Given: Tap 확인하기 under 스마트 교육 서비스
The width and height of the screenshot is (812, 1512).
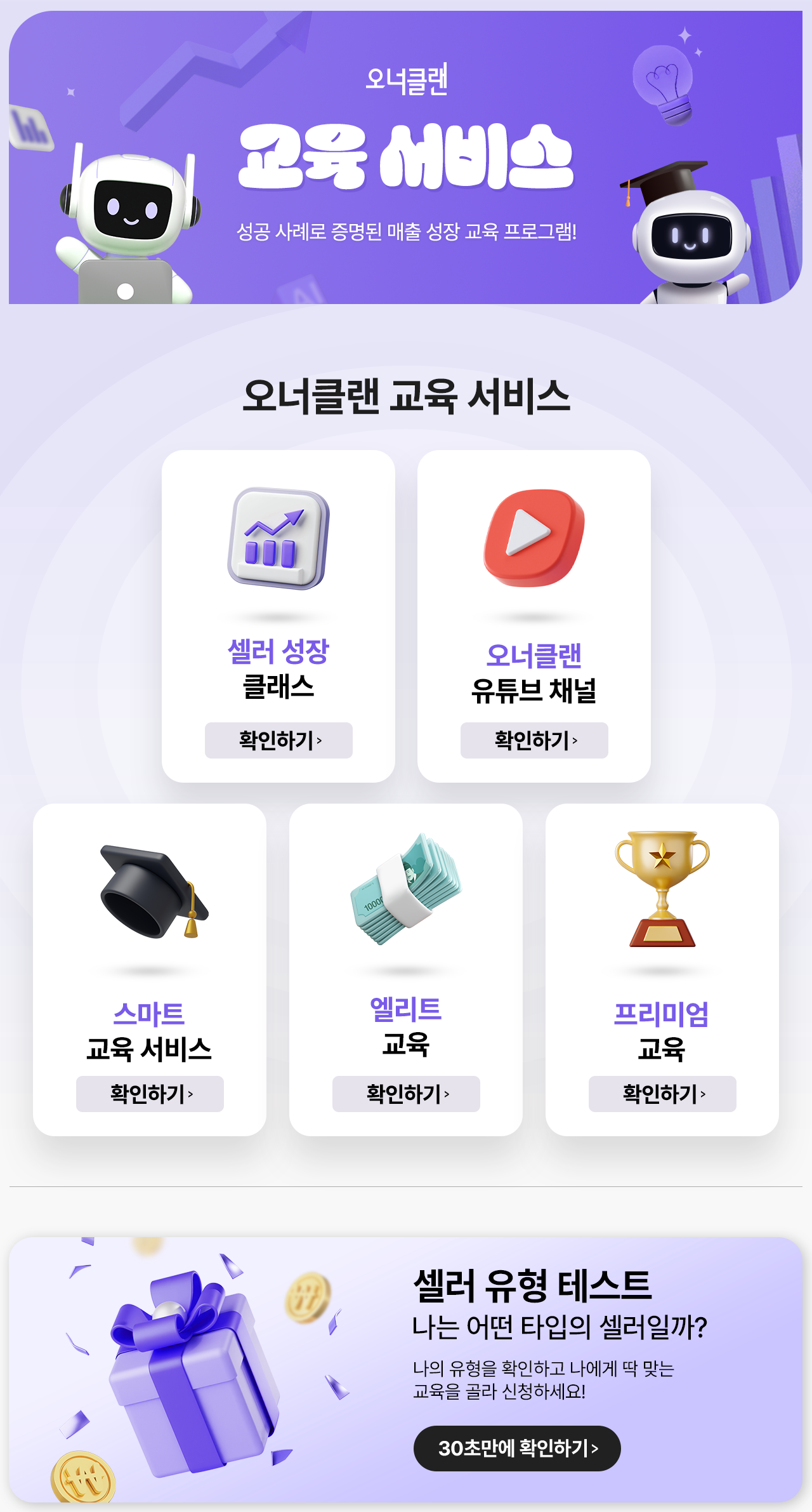Looking at the screenshot, I should click(150, 1094).
